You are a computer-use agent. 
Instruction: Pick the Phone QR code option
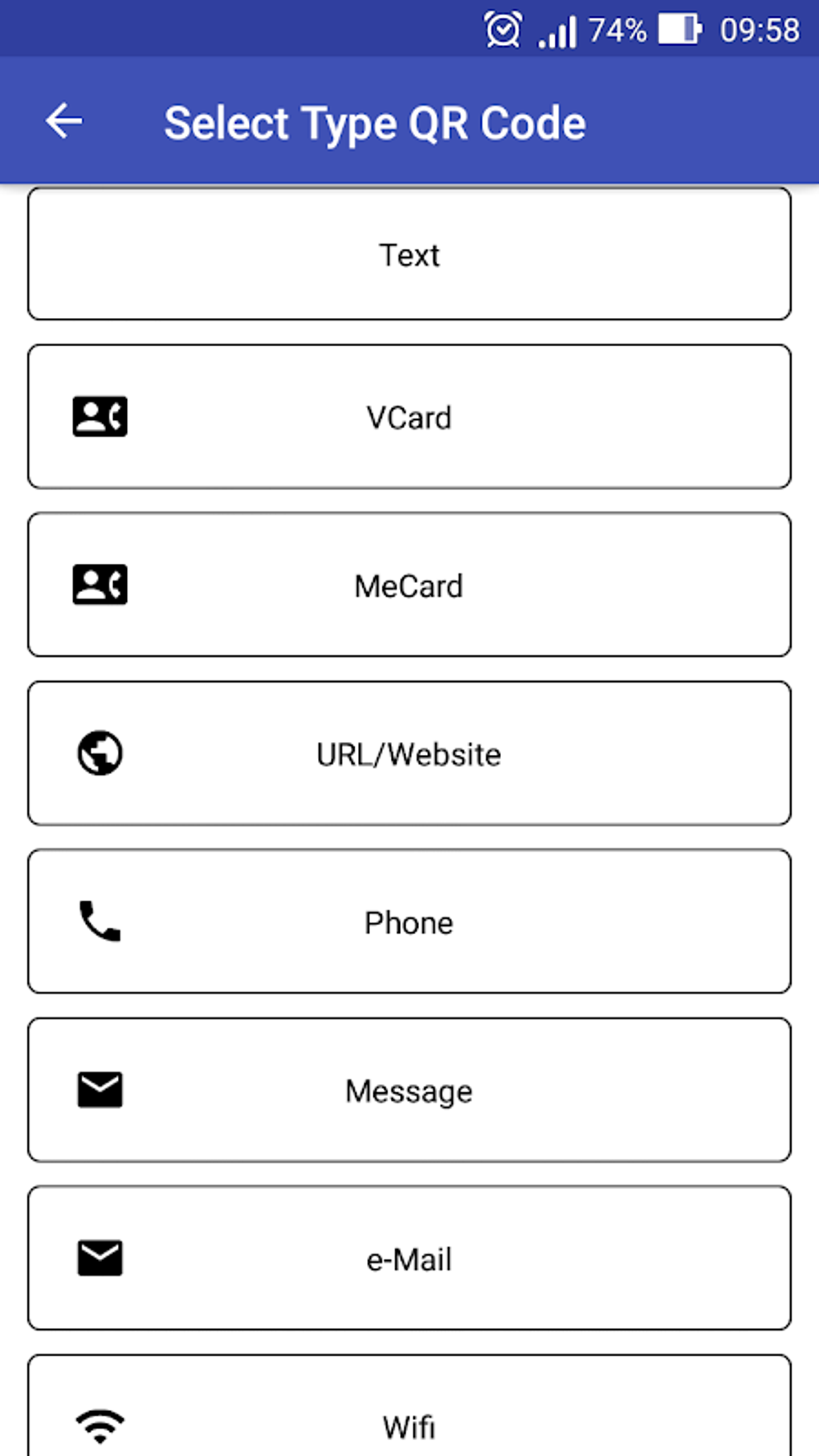coord(409,922)
